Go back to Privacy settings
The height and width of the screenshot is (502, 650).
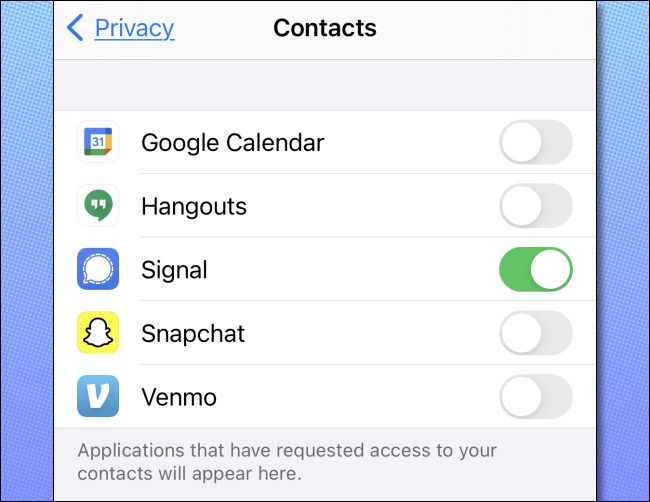point(121,28)
